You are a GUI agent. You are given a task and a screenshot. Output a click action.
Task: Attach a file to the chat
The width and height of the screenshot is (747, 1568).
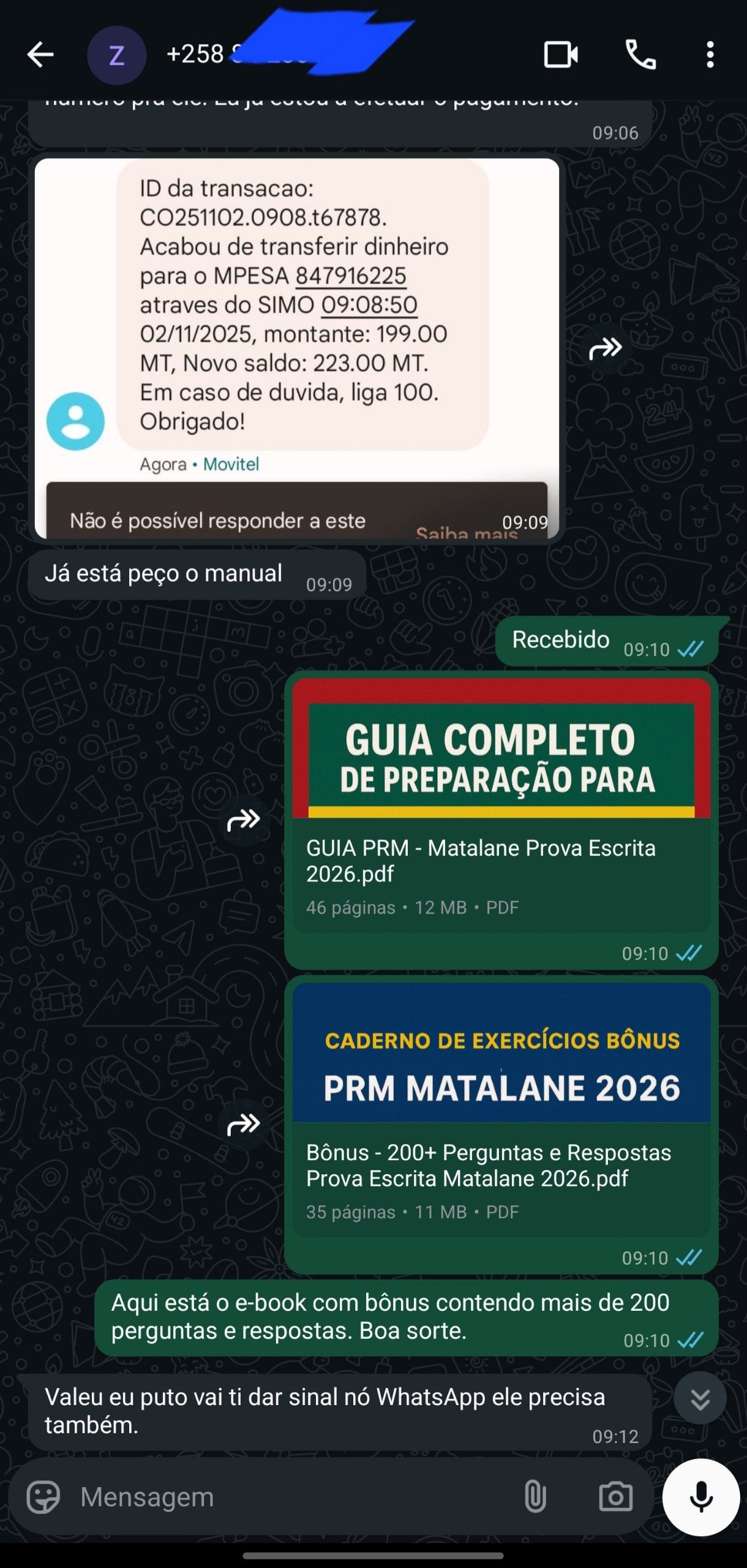[x=535, y=1498]
